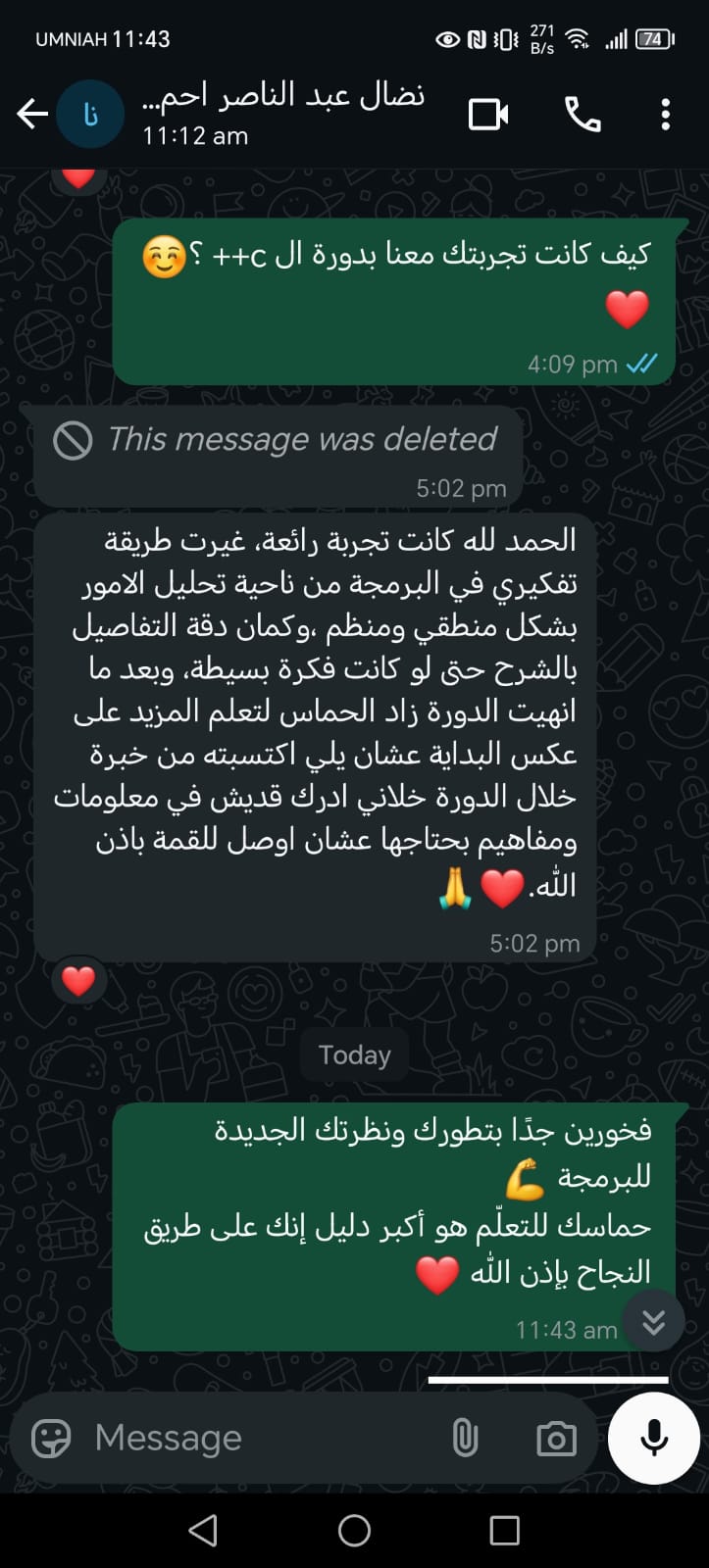
Task: Focus the Message input field
Action: (x=255, y=1439)
